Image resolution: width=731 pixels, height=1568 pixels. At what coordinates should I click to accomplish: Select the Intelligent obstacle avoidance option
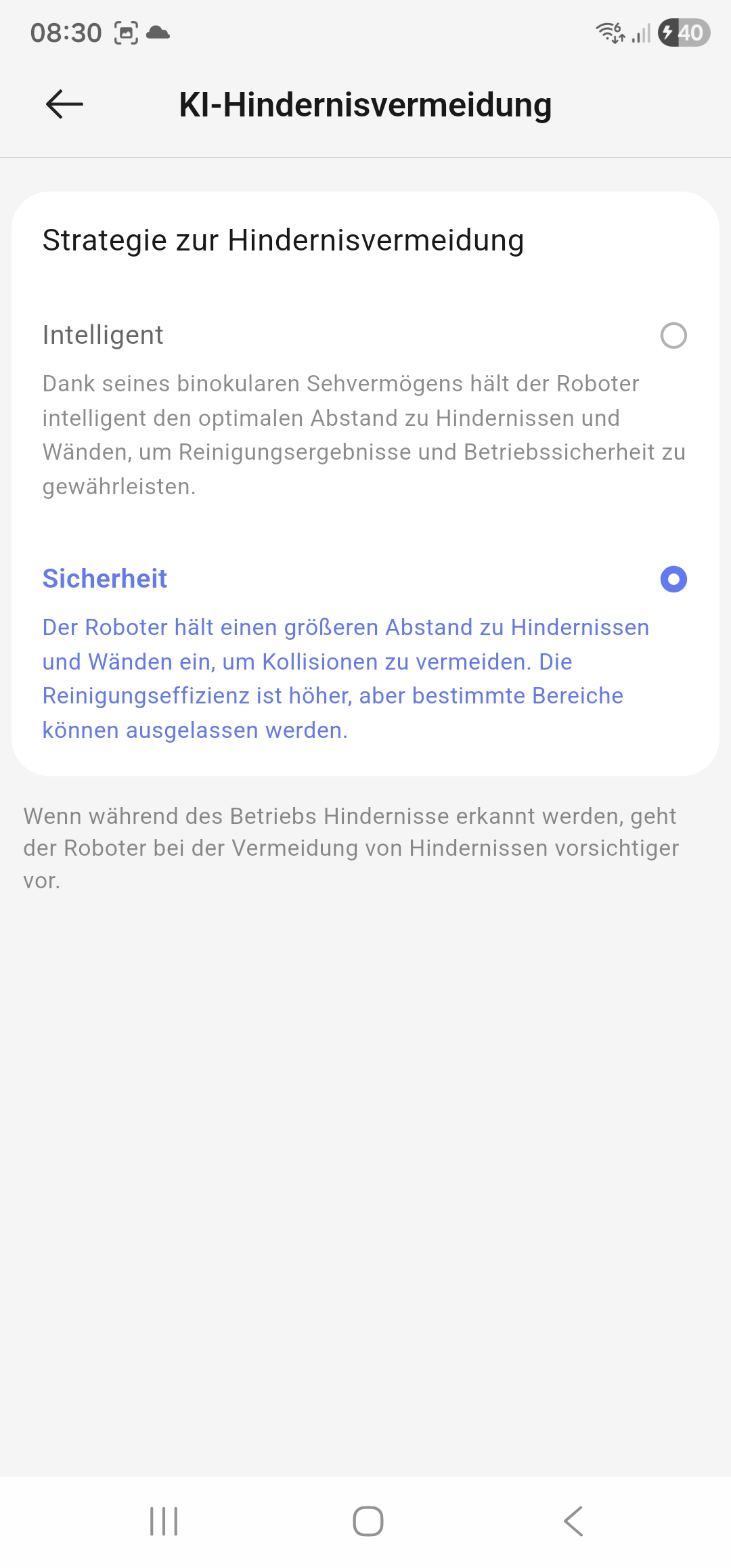click(673, 335)
